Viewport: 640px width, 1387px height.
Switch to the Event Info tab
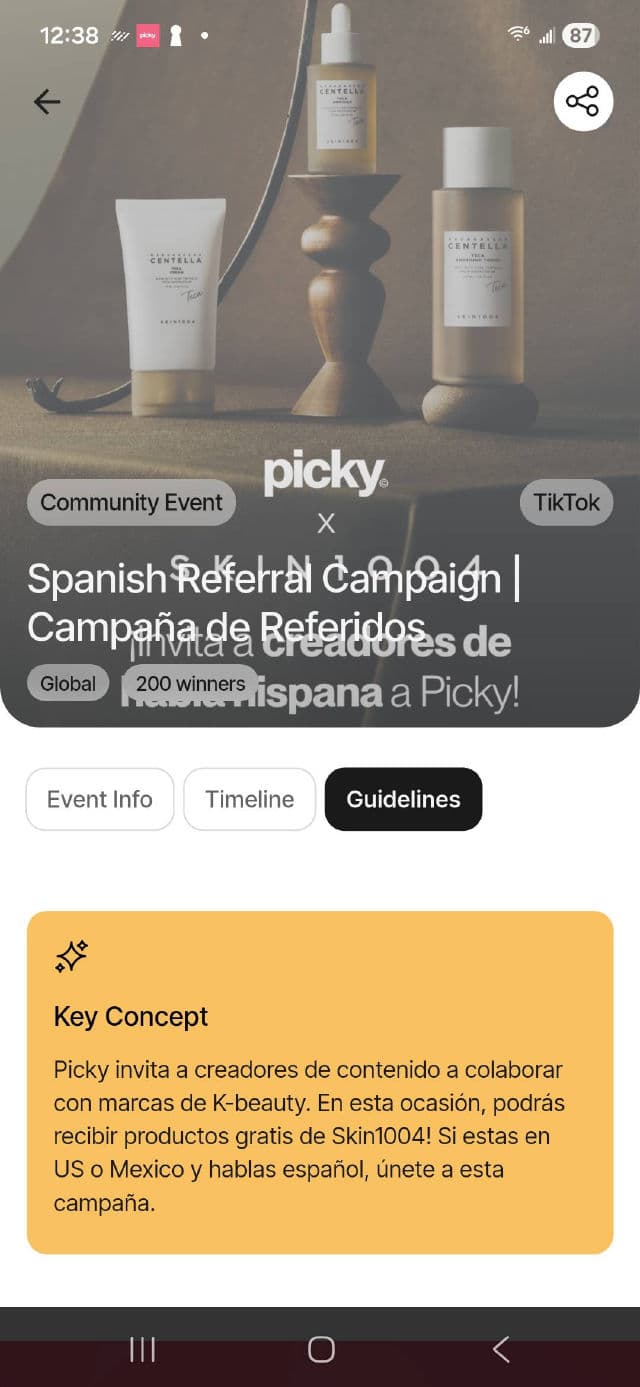tap(100, 799)
